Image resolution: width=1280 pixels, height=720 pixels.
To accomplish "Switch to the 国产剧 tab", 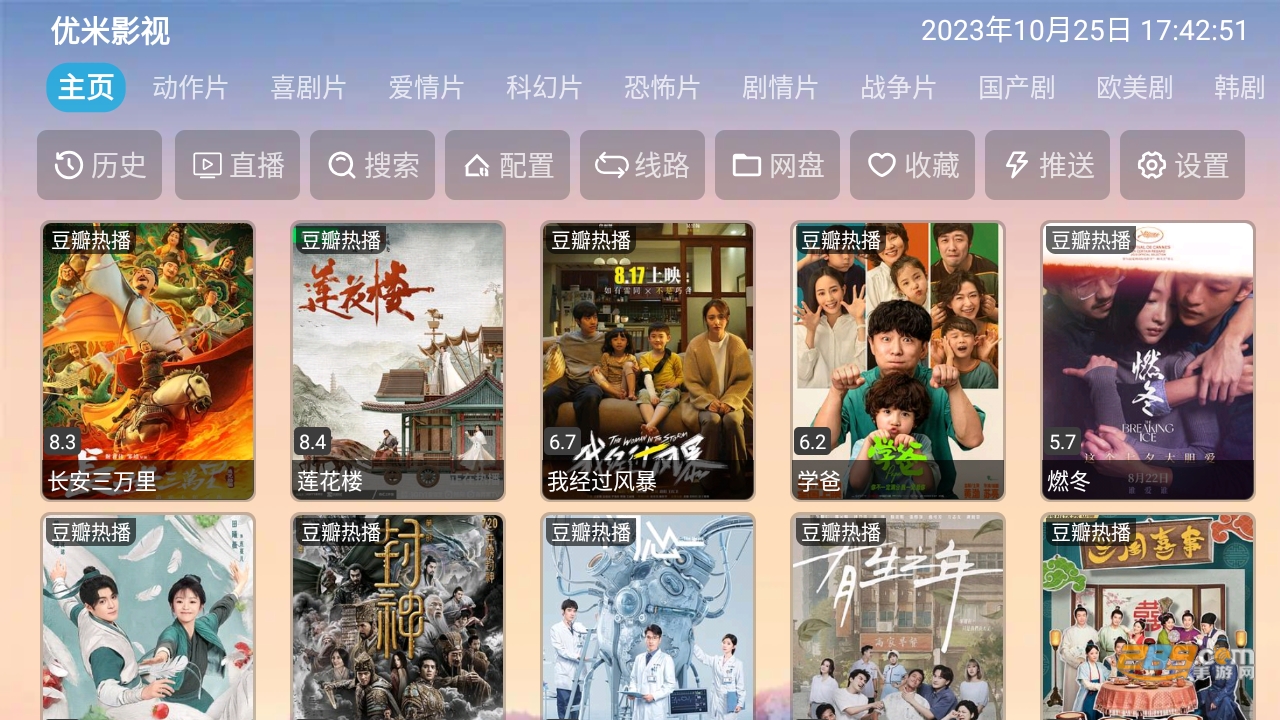I will coord(1016,88).
